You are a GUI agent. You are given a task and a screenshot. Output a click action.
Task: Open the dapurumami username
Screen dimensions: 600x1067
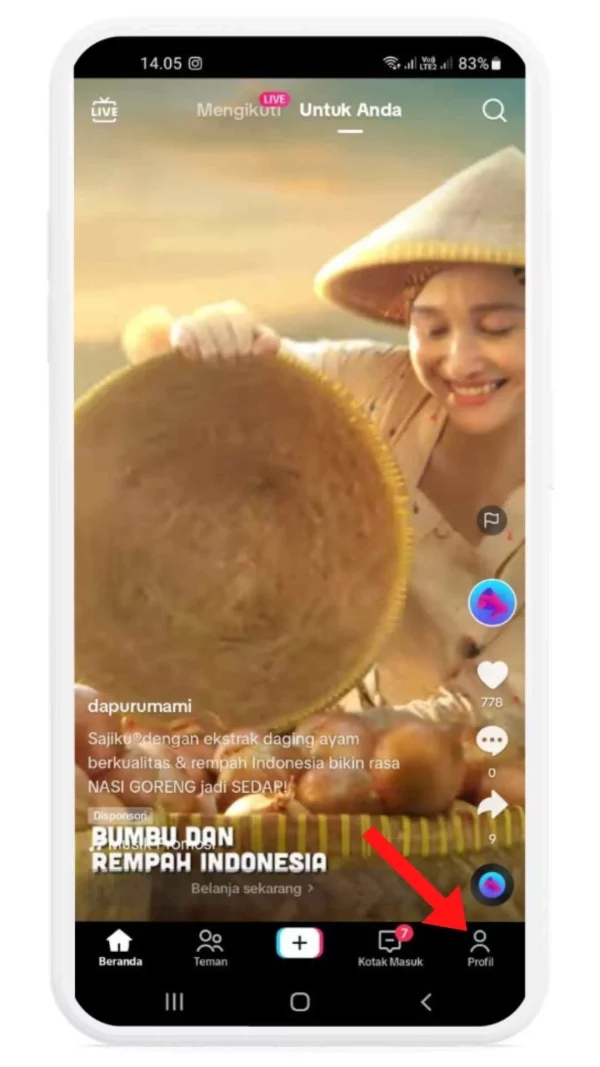coord(139,706)
